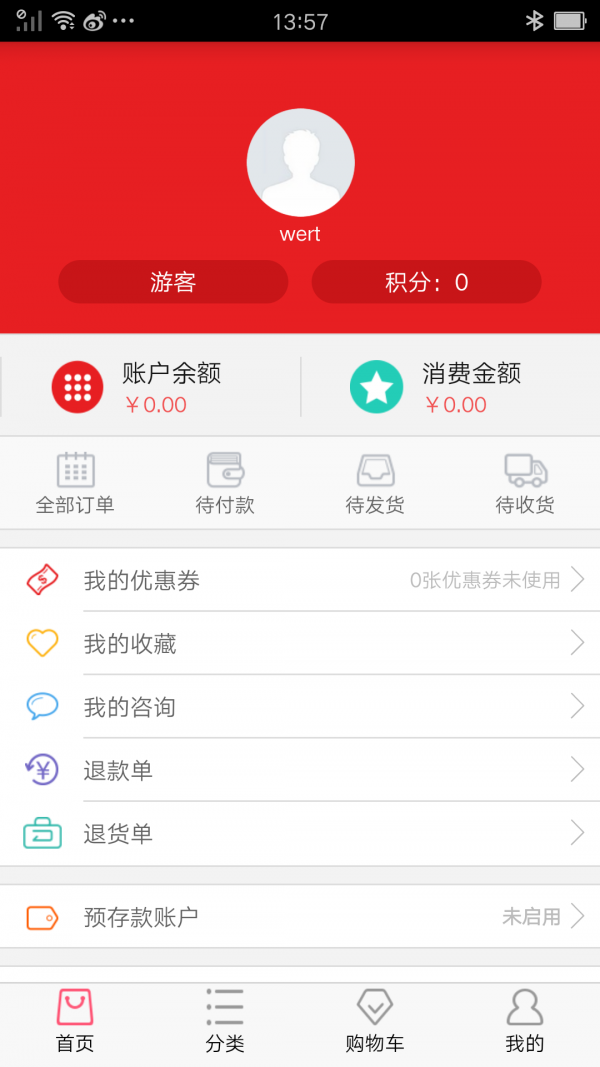600x1067 pixels.
Task: Open 预存款账户 prepaid account
Action: pos(300,916)
